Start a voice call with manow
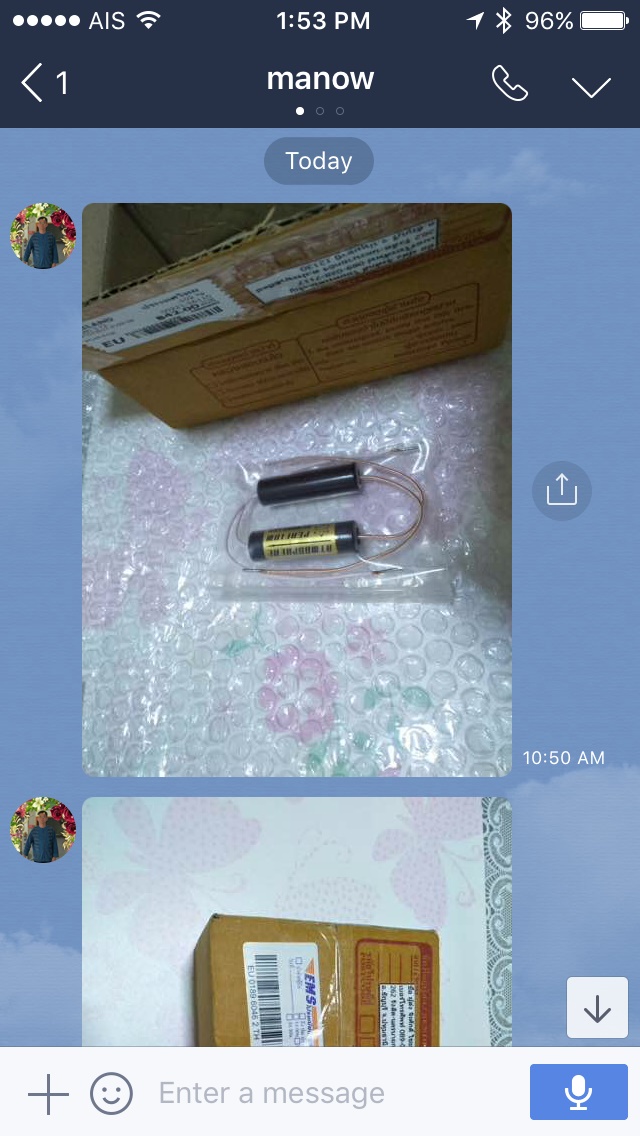640x1136 pixels. tap(509, 84)
